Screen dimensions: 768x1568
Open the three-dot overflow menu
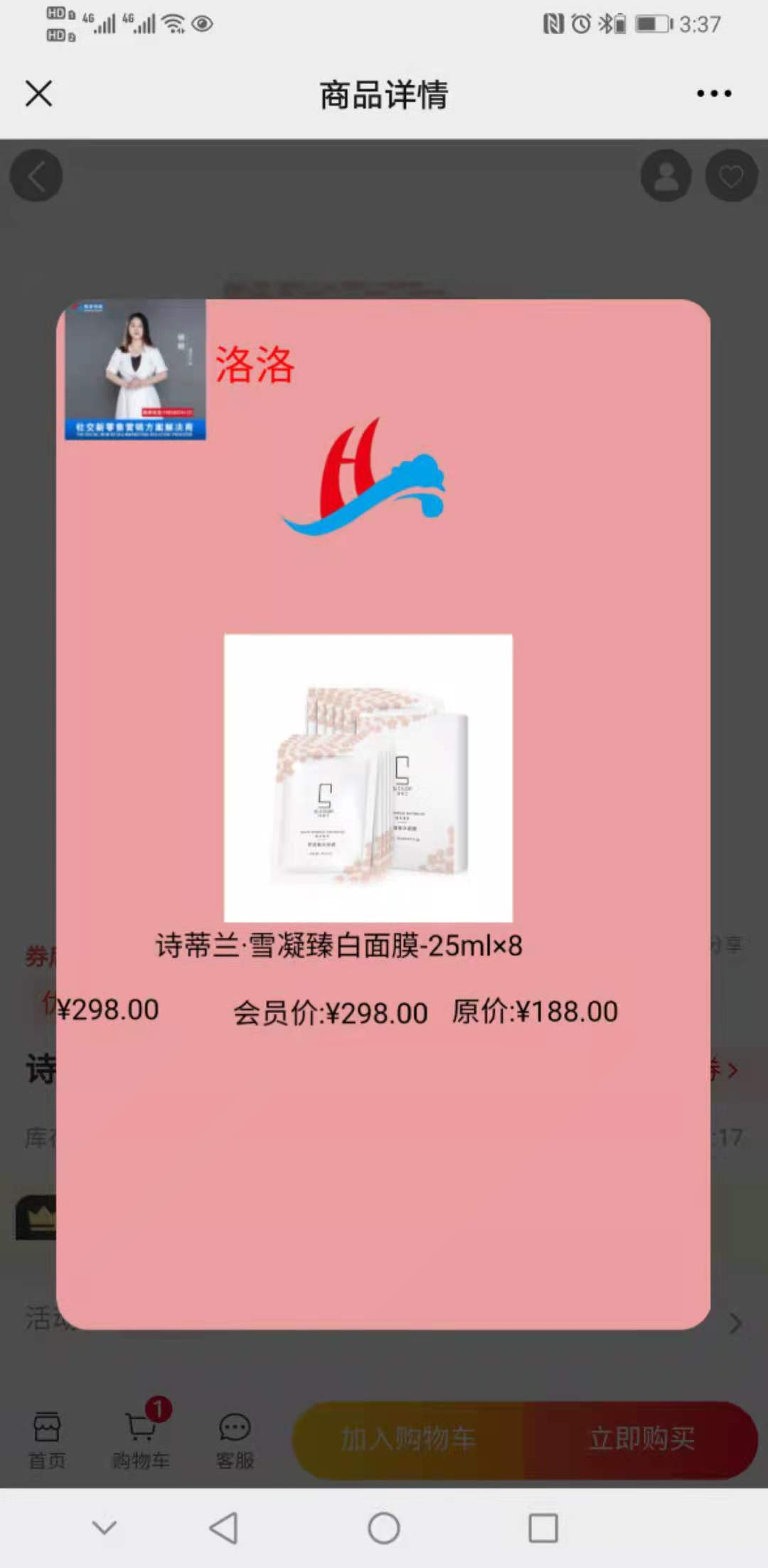pos(714,93)
